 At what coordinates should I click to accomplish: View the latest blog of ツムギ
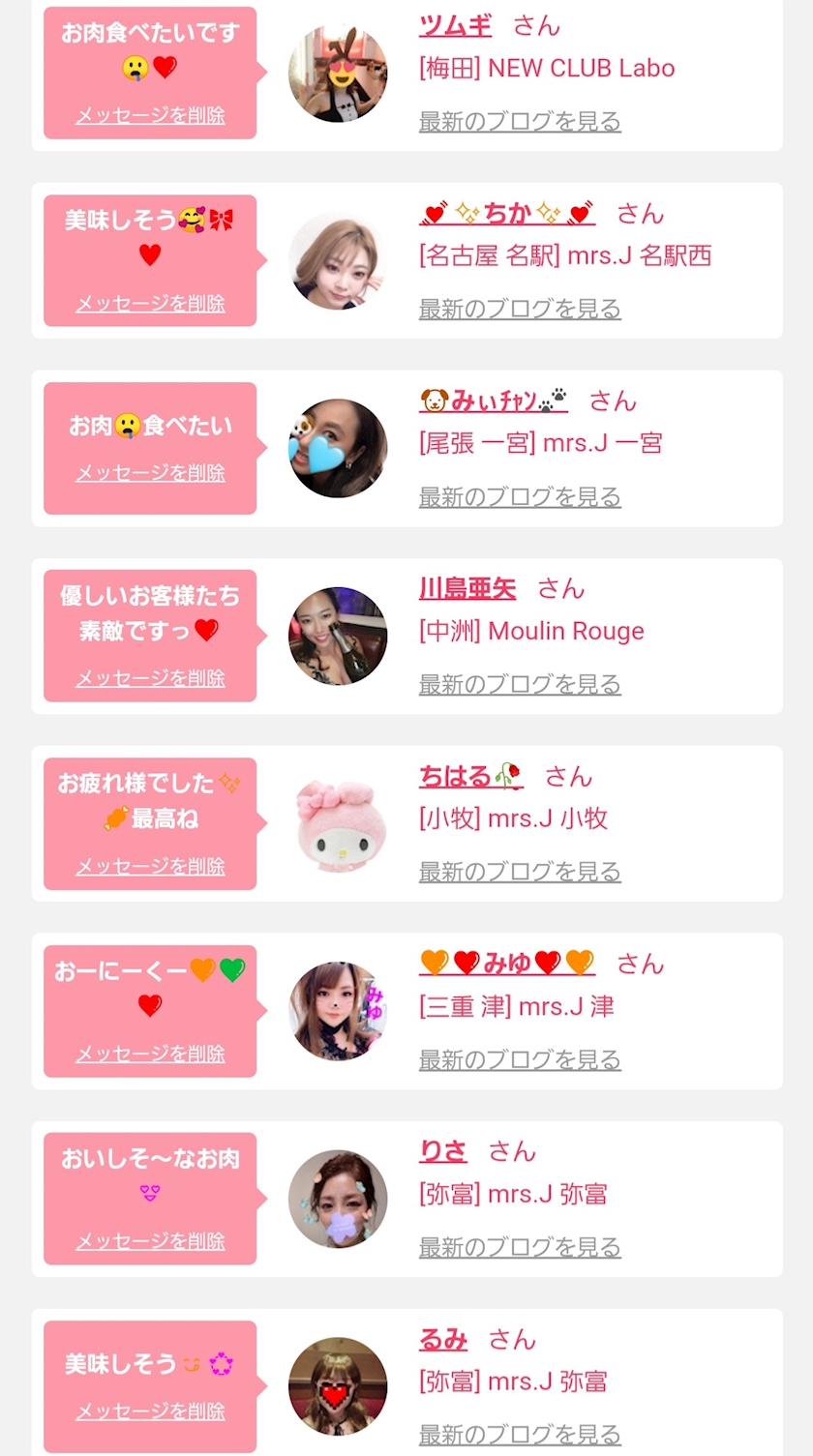point(520,121)
